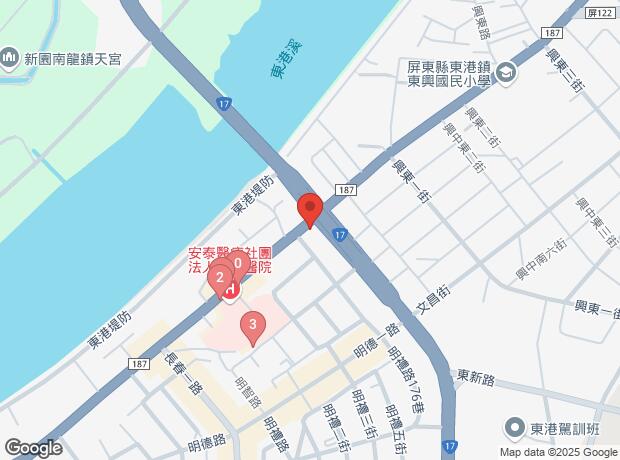The height and width of the screenshot is (460, 620).
Task: Open the 東興國民小學 school place pin
Action: point(507,73)
